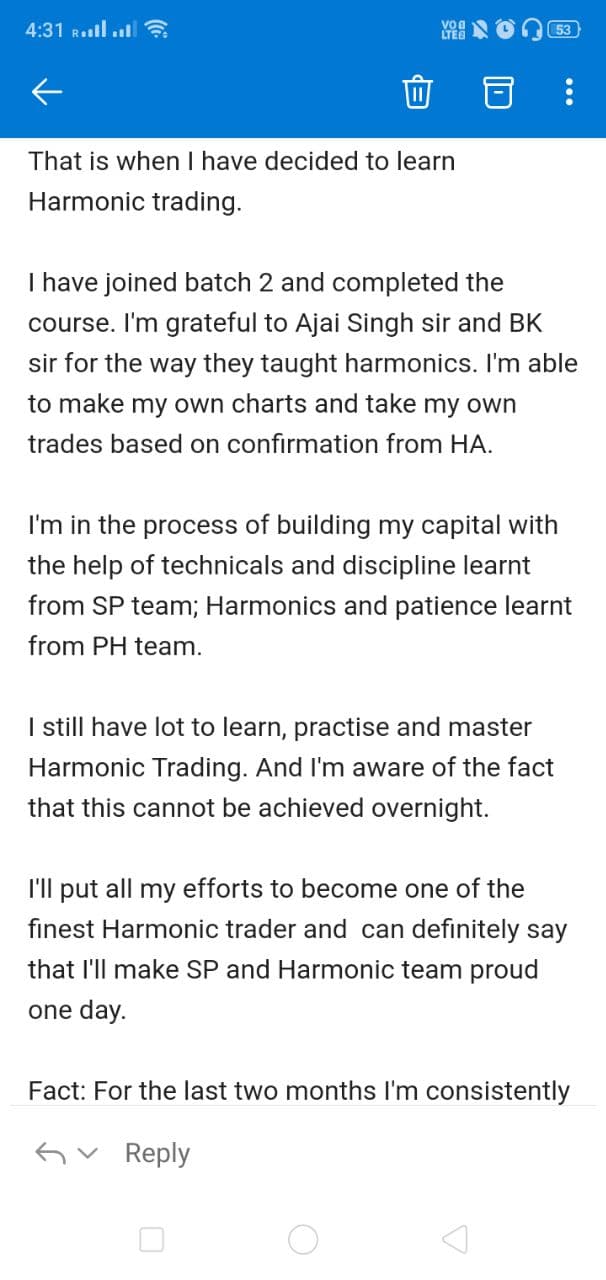Go back using the top-left arrow

pos(48,93)
